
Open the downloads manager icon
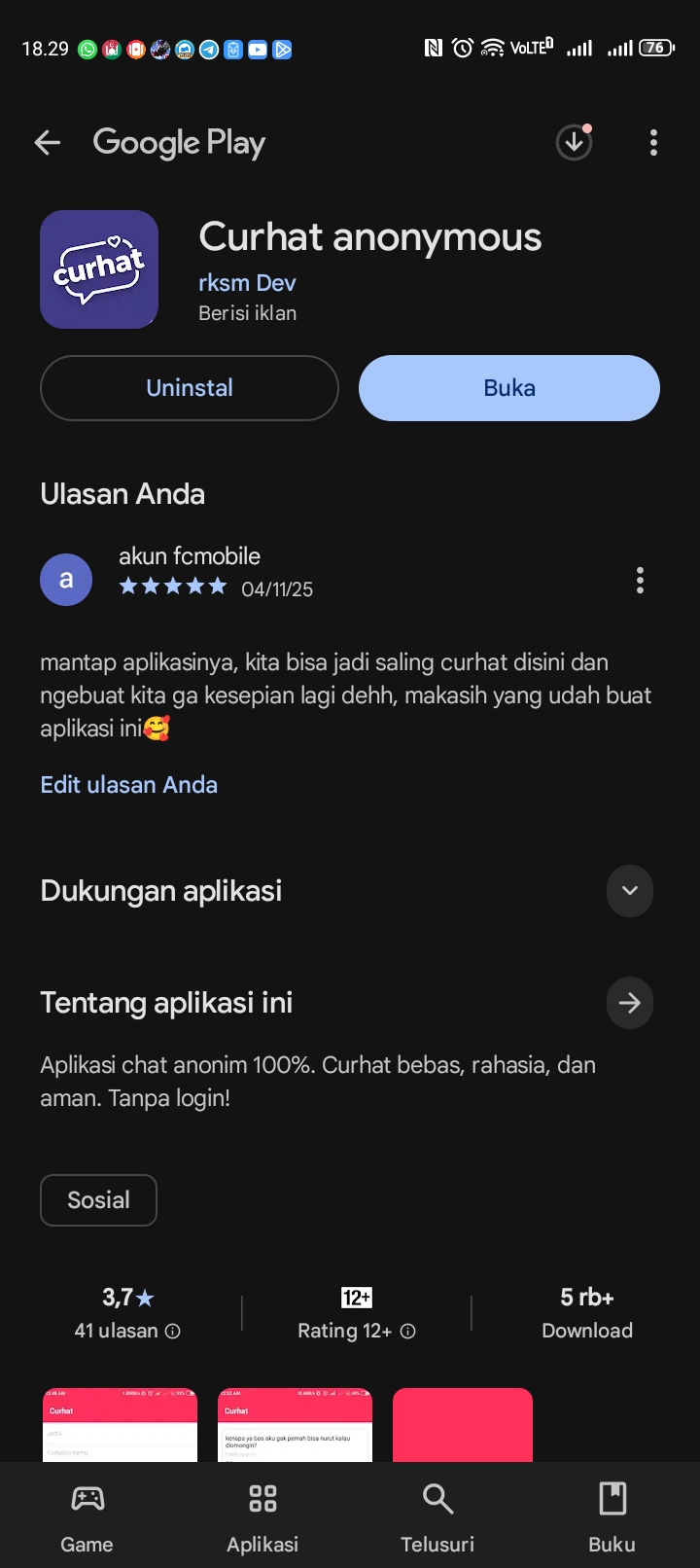[574, 143]
